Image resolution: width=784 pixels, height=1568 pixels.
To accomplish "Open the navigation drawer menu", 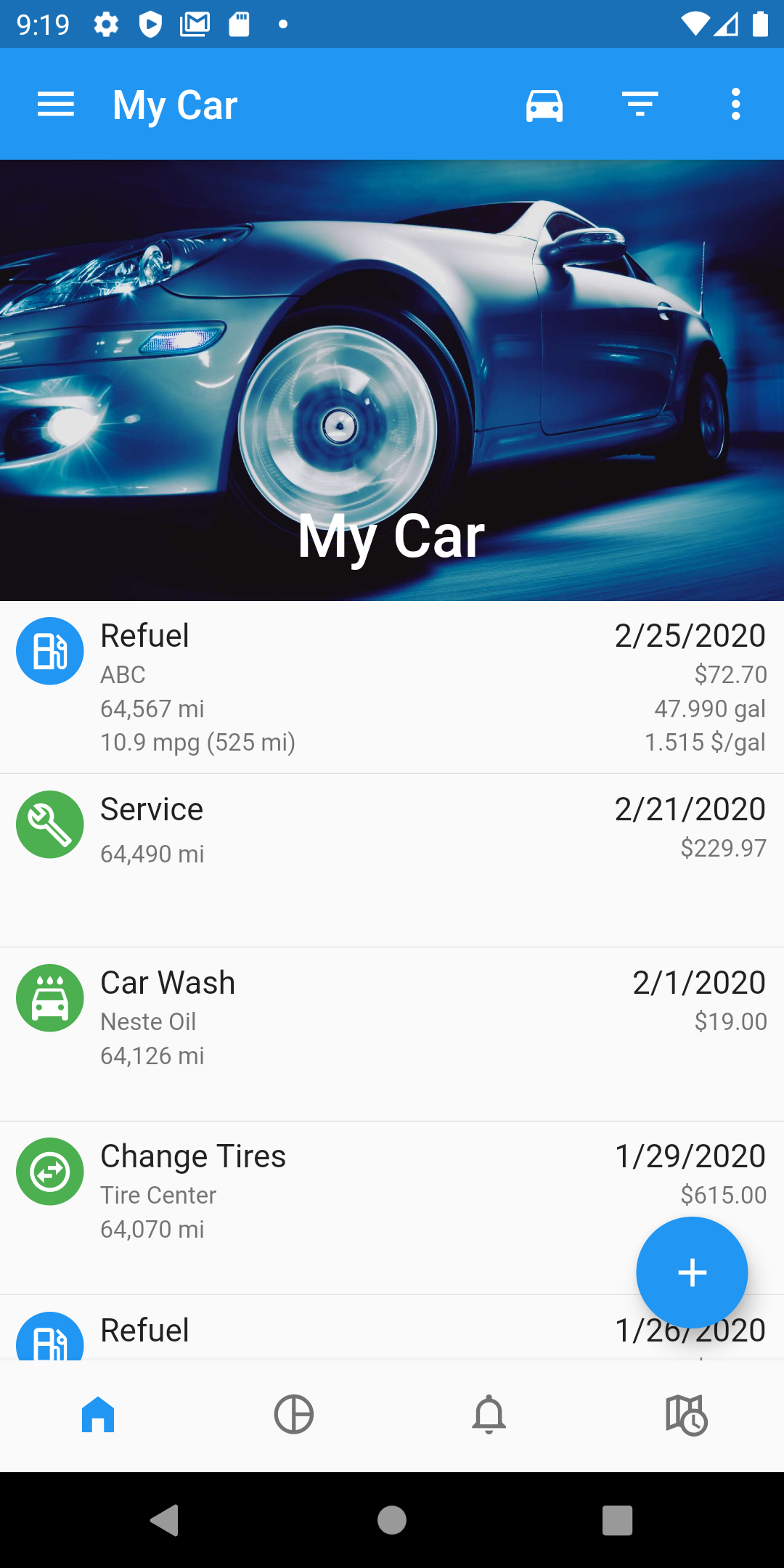I will (55, 103).
